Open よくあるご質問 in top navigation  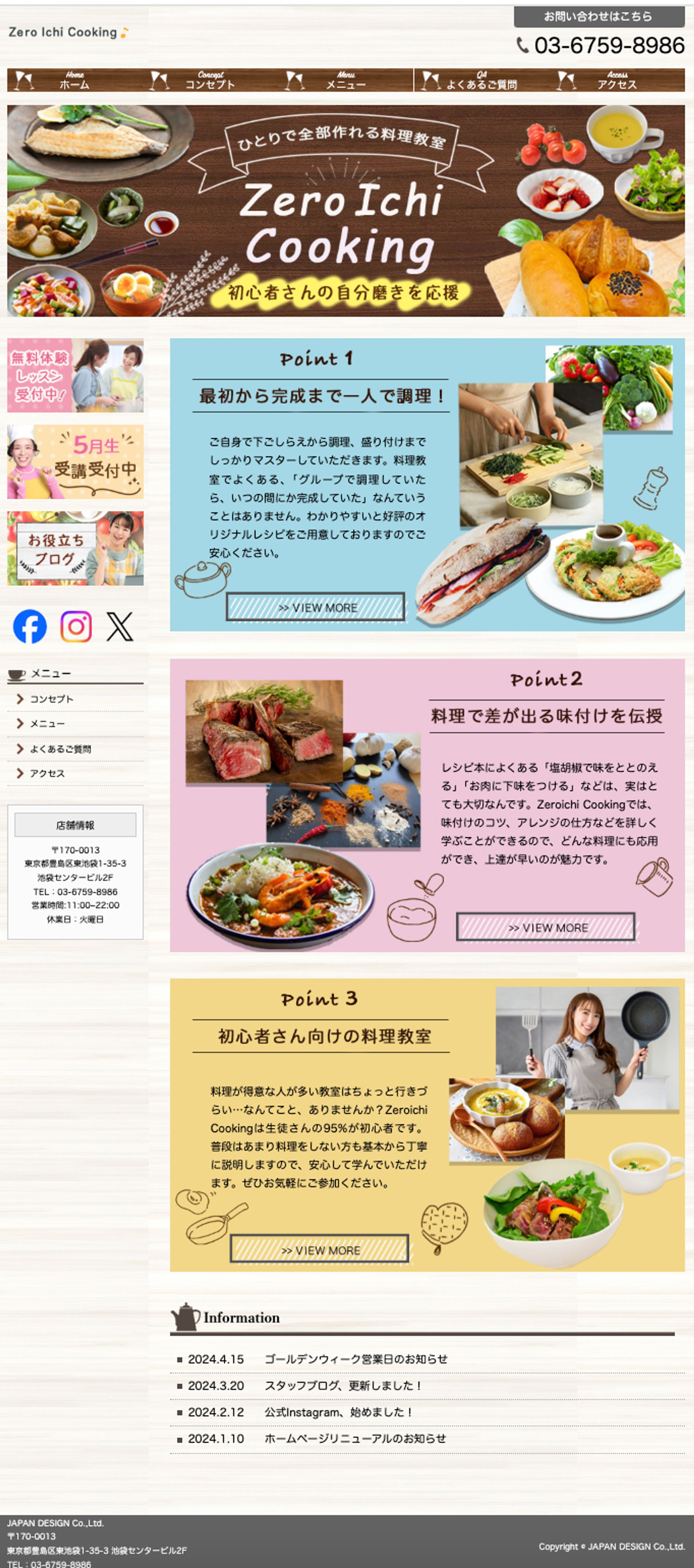pos(481,80)
